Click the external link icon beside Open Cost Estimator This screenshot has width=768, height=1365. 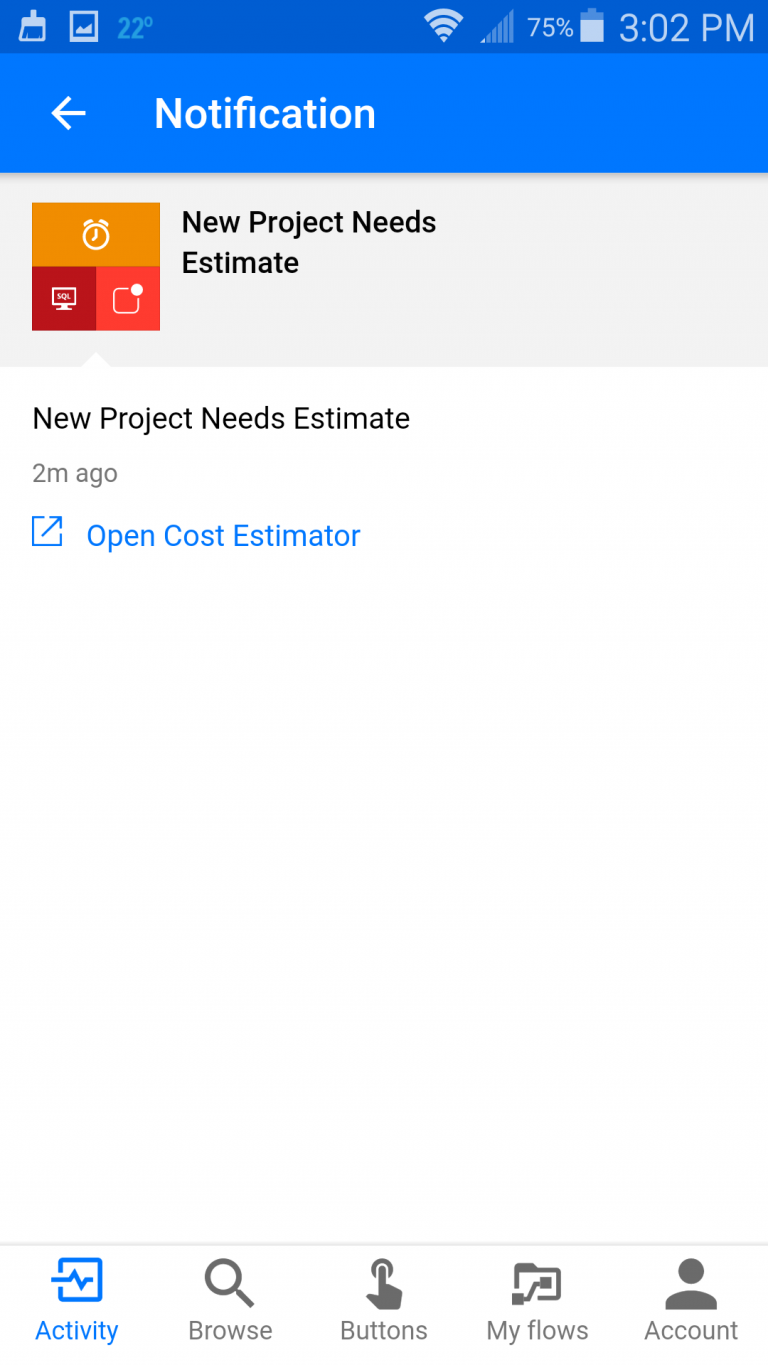click(x=47, y=532)
